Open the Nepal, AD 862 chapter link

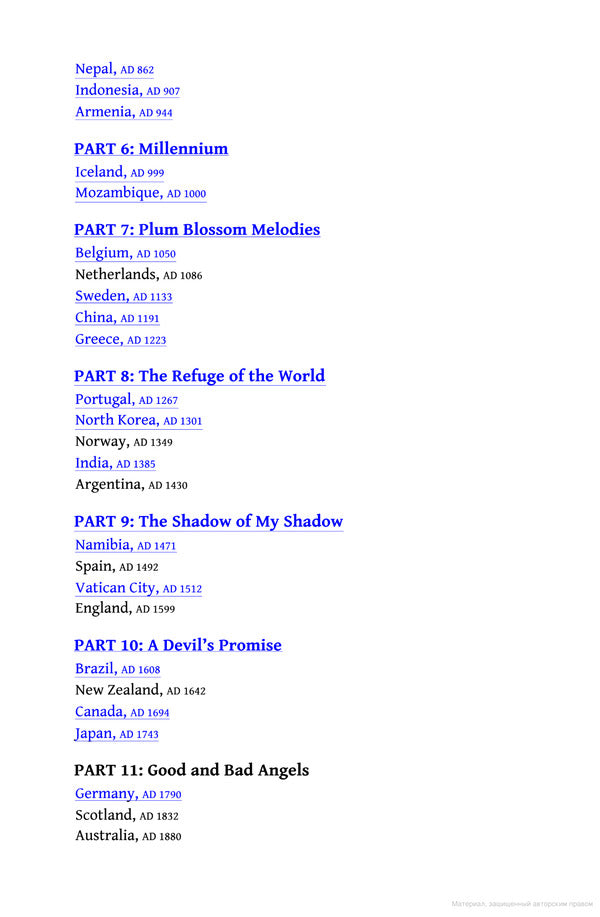(x=114, y=69)
